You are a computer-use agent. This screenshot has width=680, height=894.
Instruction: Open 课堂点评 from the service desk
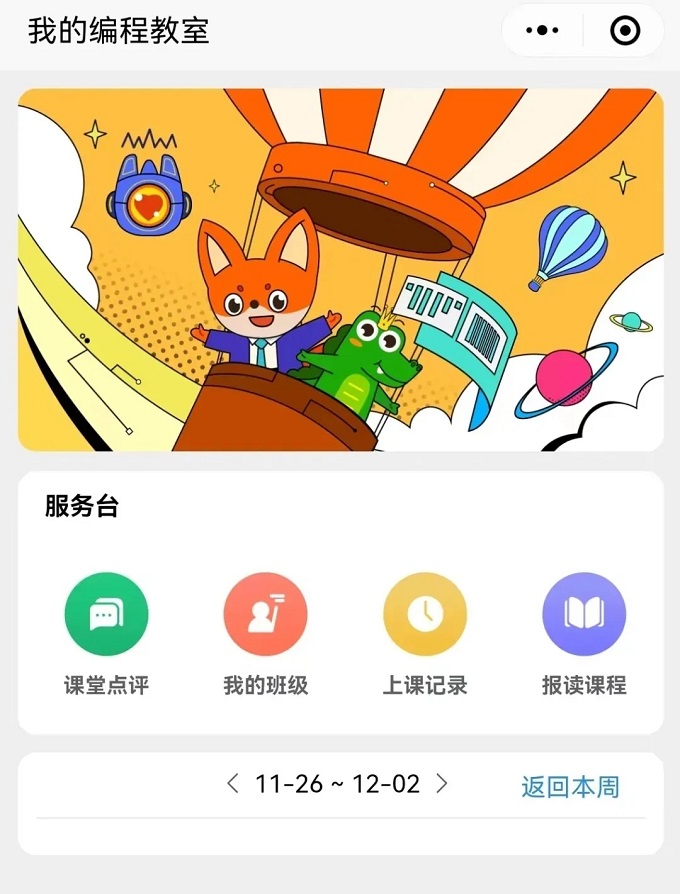pyautogui.click(x=106, y=614)
